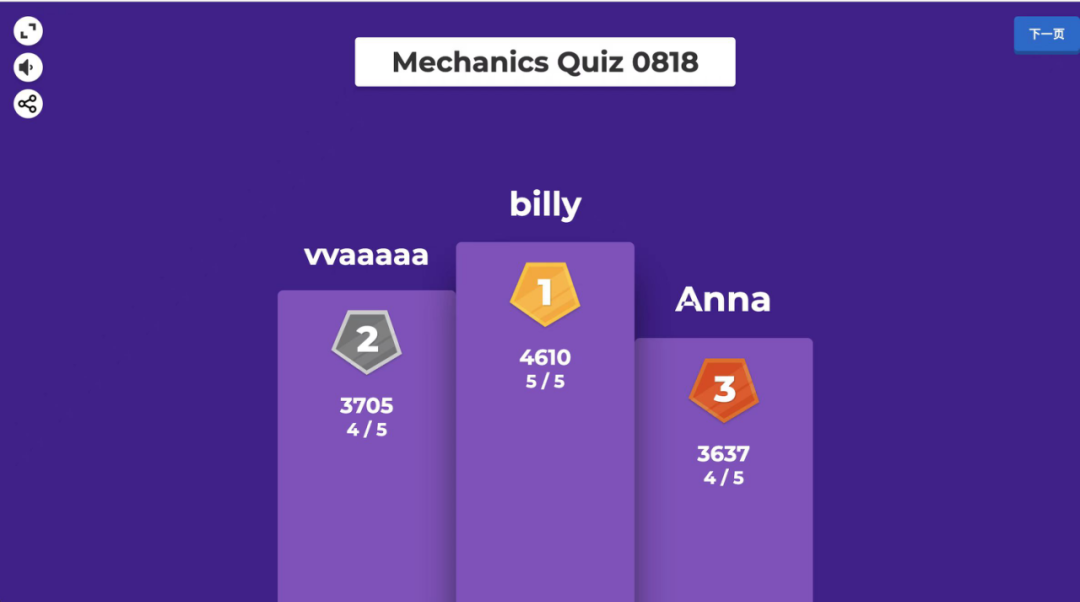The image size is (1080, 602).
Task: Enter fullscreen mode
Action: pos(28,31)
